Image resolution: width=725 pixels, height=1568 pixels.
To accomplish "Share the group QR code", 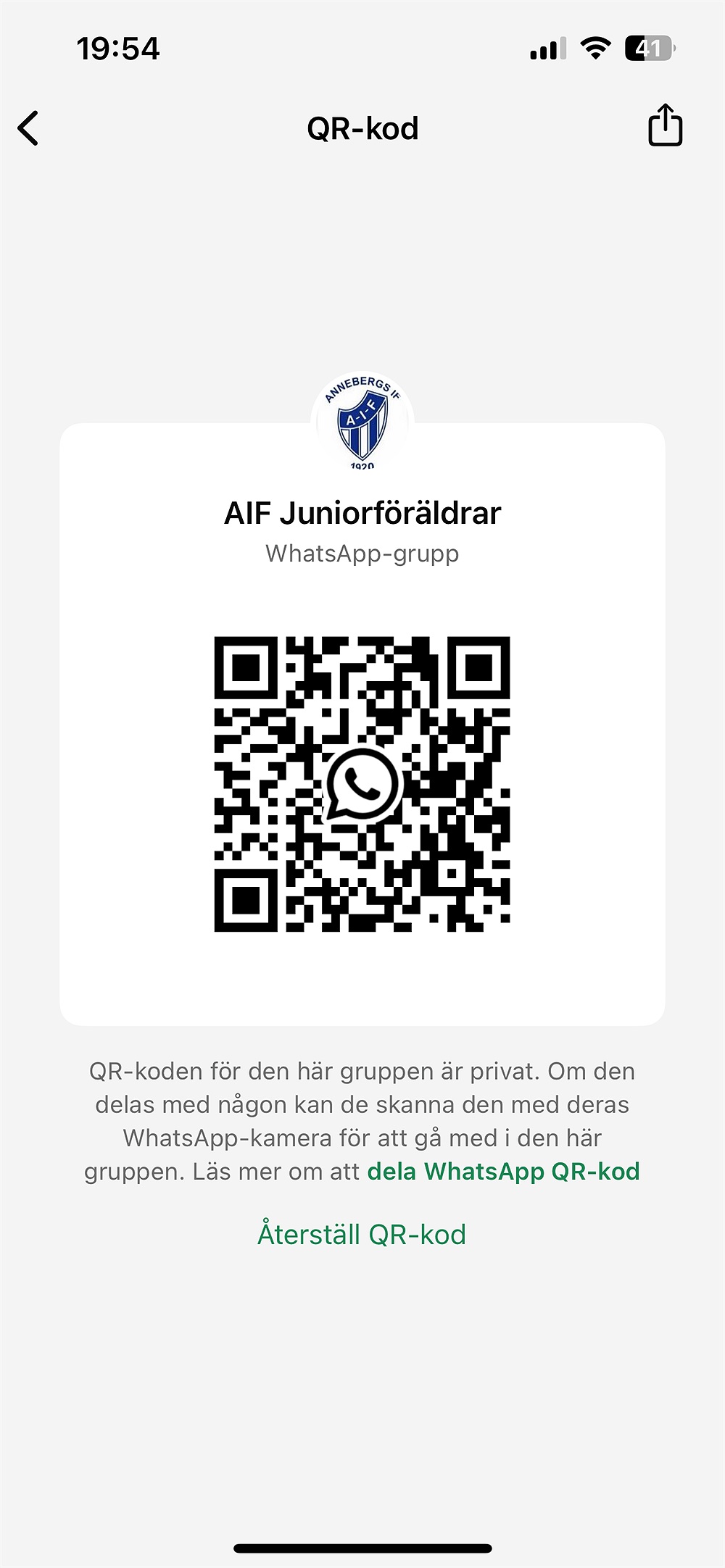I will pos(664,126).
